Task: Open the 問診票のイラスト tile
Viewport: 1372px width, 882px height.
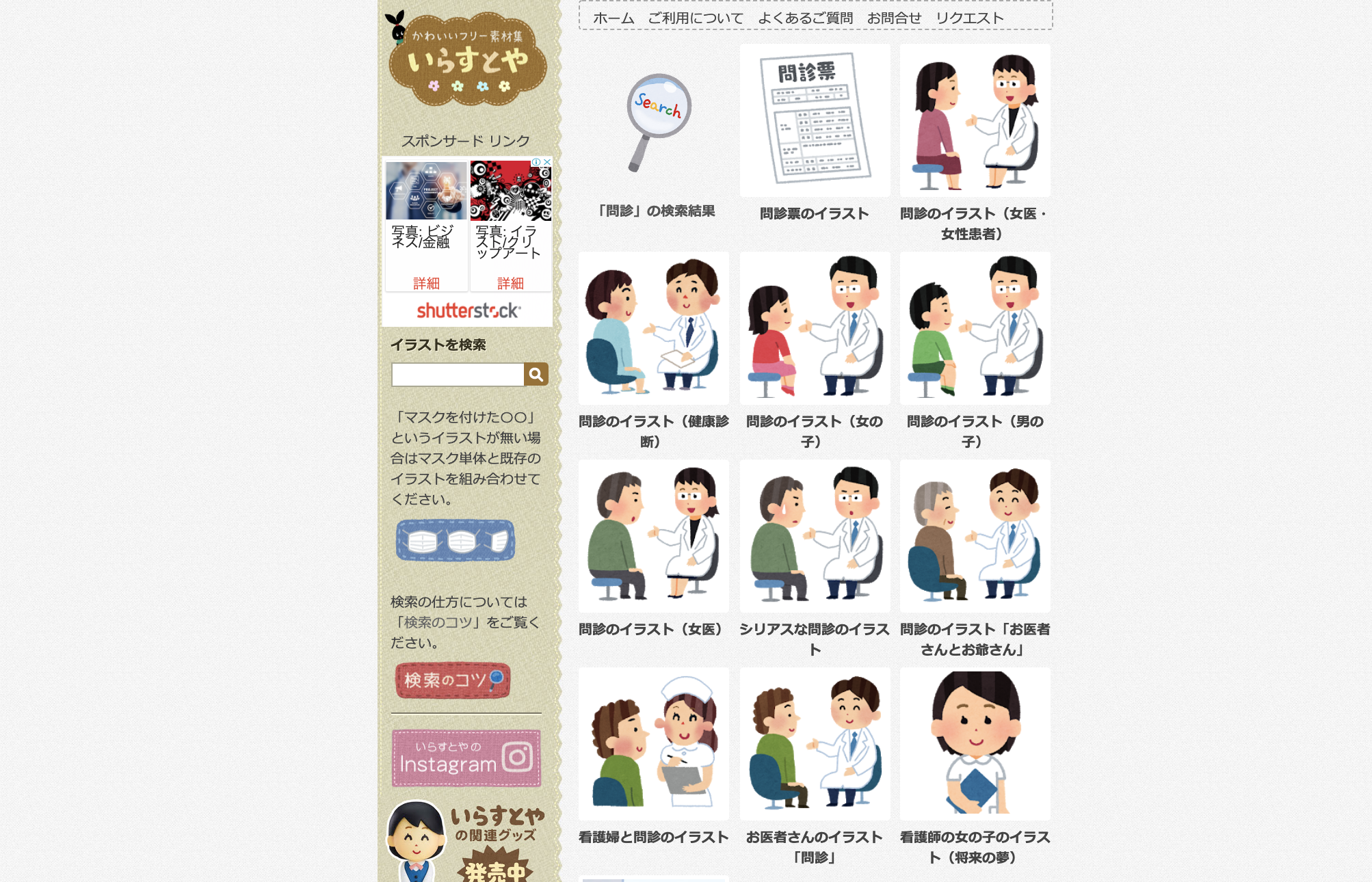Action: (x=815, y=121)
